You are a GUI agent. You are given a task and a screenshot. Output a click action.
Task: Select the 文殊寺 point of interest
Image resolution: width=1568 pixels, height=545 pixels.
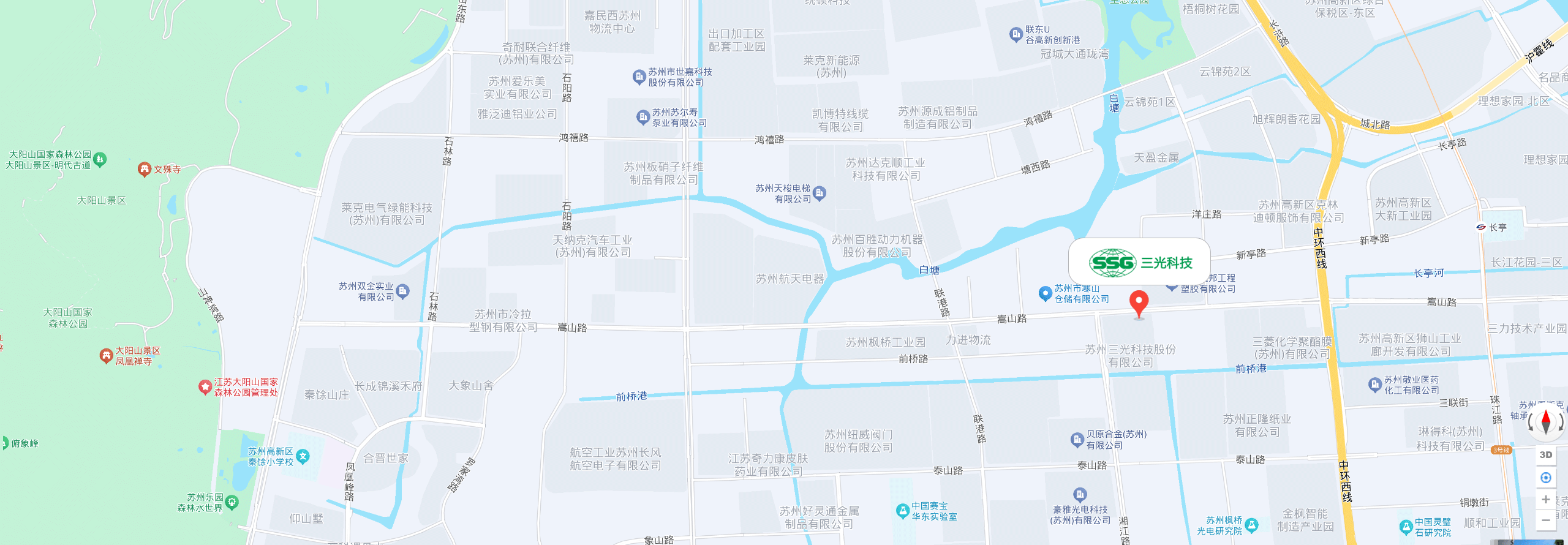pyautogui.click(x=145, y=170)
